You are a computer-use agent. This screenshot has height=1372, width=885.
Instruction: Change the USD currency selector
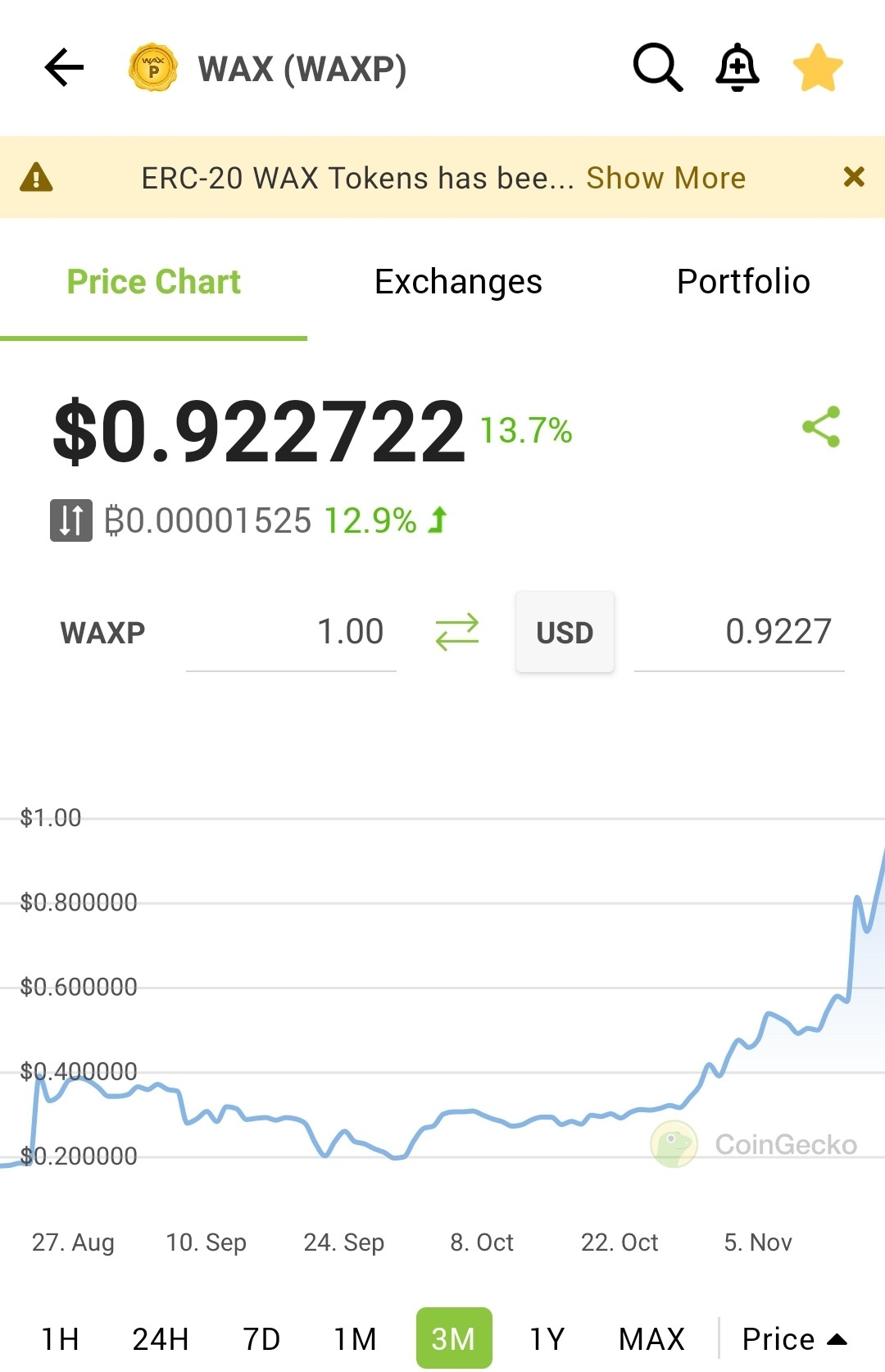tap(565, 633)
